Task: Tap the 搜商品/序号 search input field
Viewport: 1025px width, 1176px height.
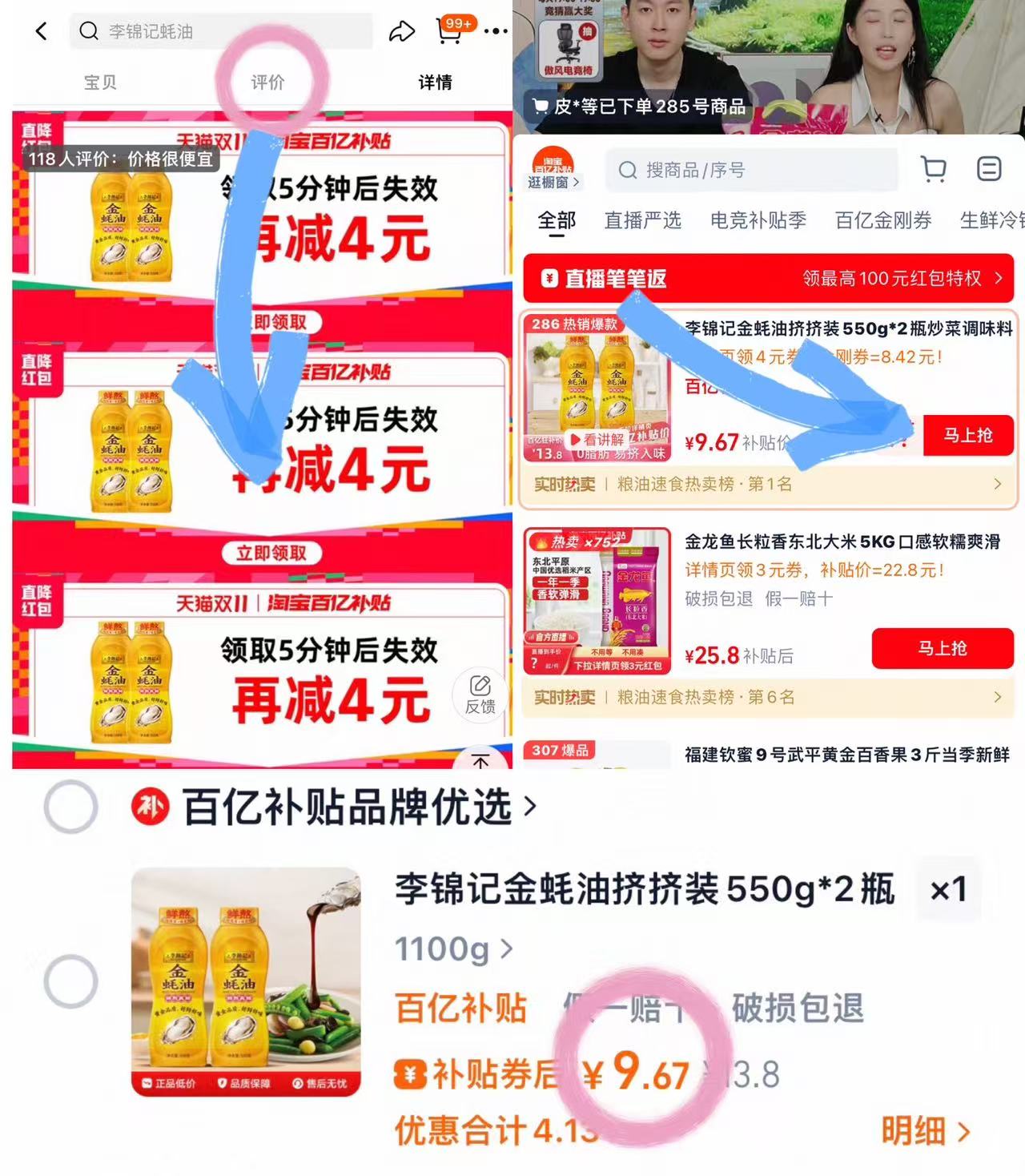Action: pos(753,169)
